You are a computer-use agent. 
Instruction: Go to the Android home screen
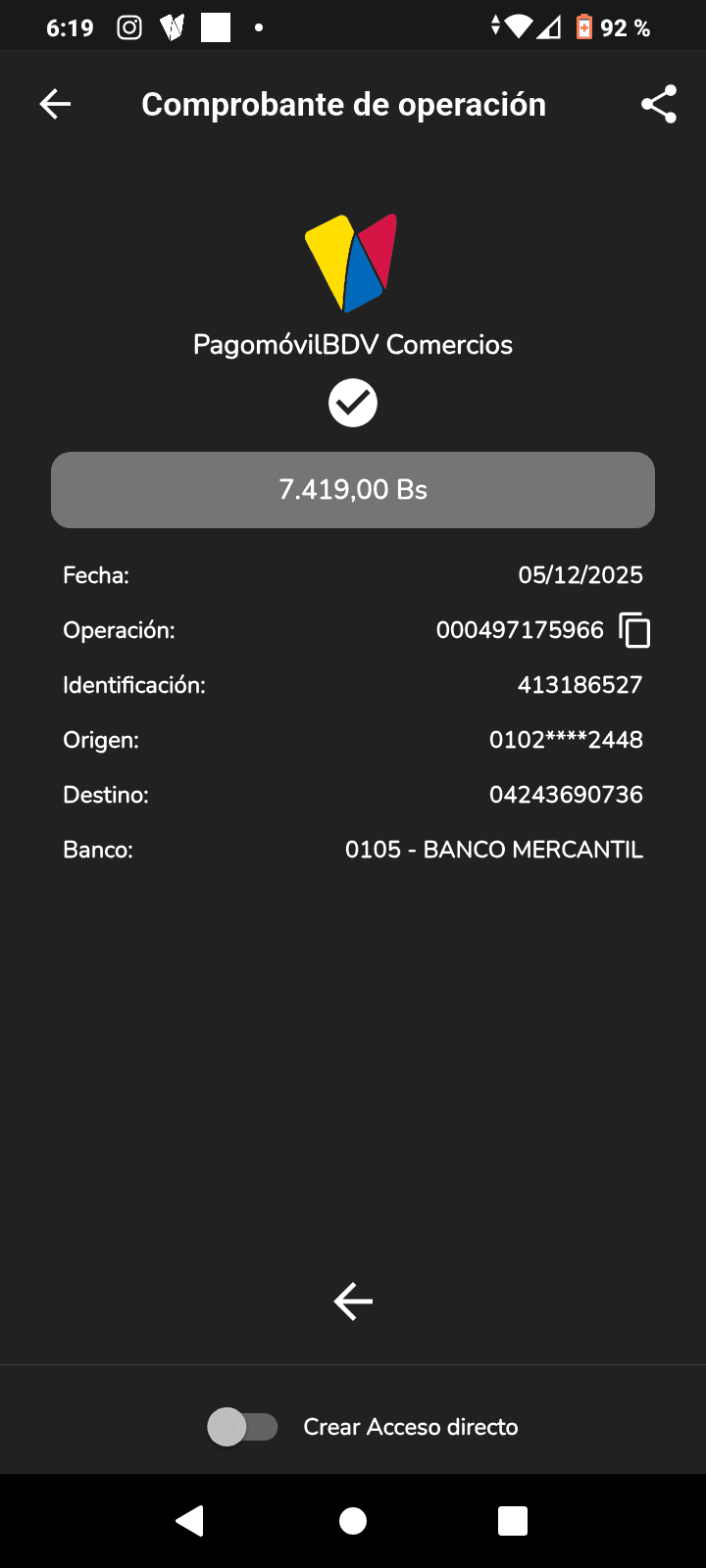click(x=353, y=1521)
